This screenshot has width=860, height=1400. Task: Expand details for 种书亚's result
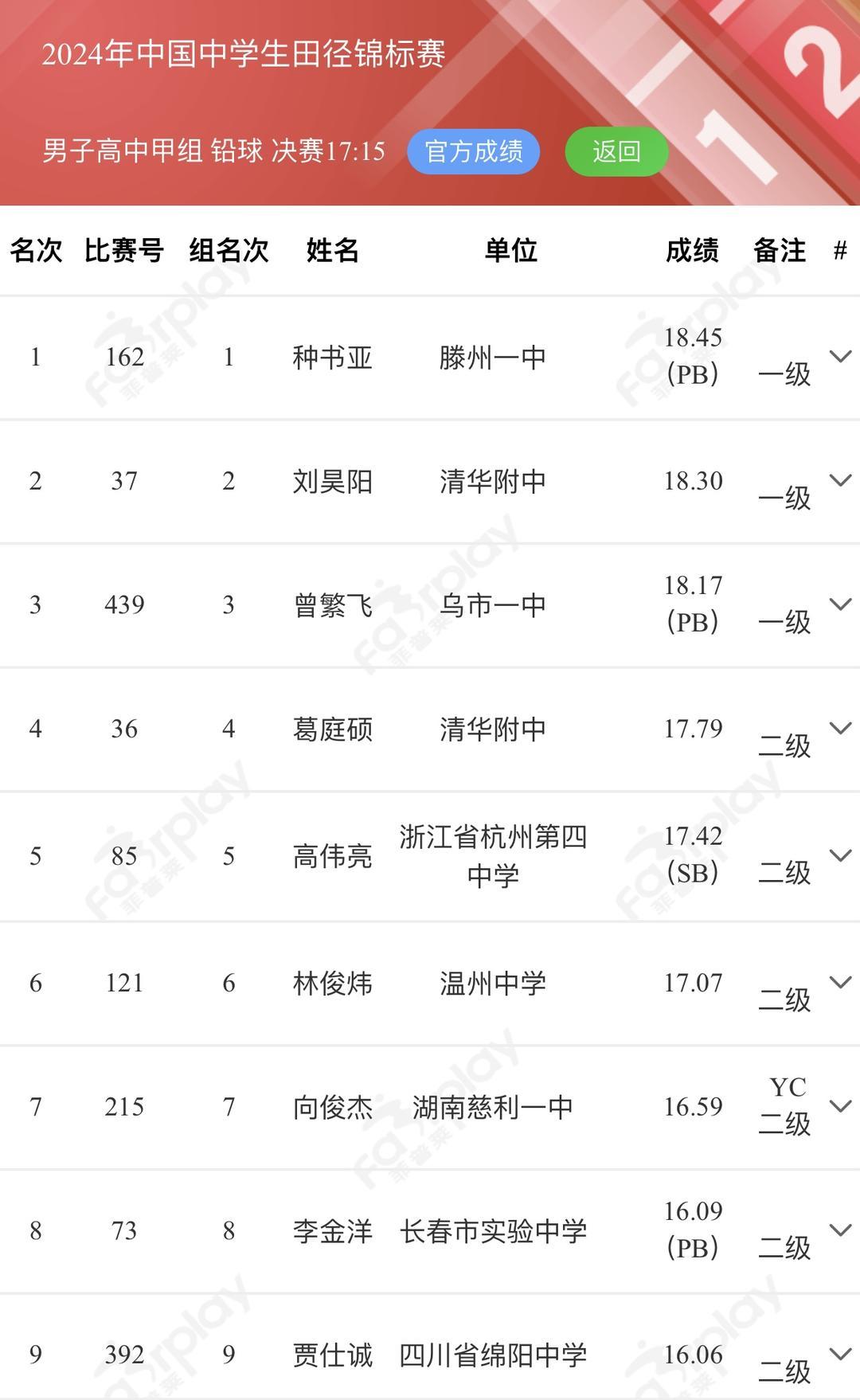tap(840, 356)
